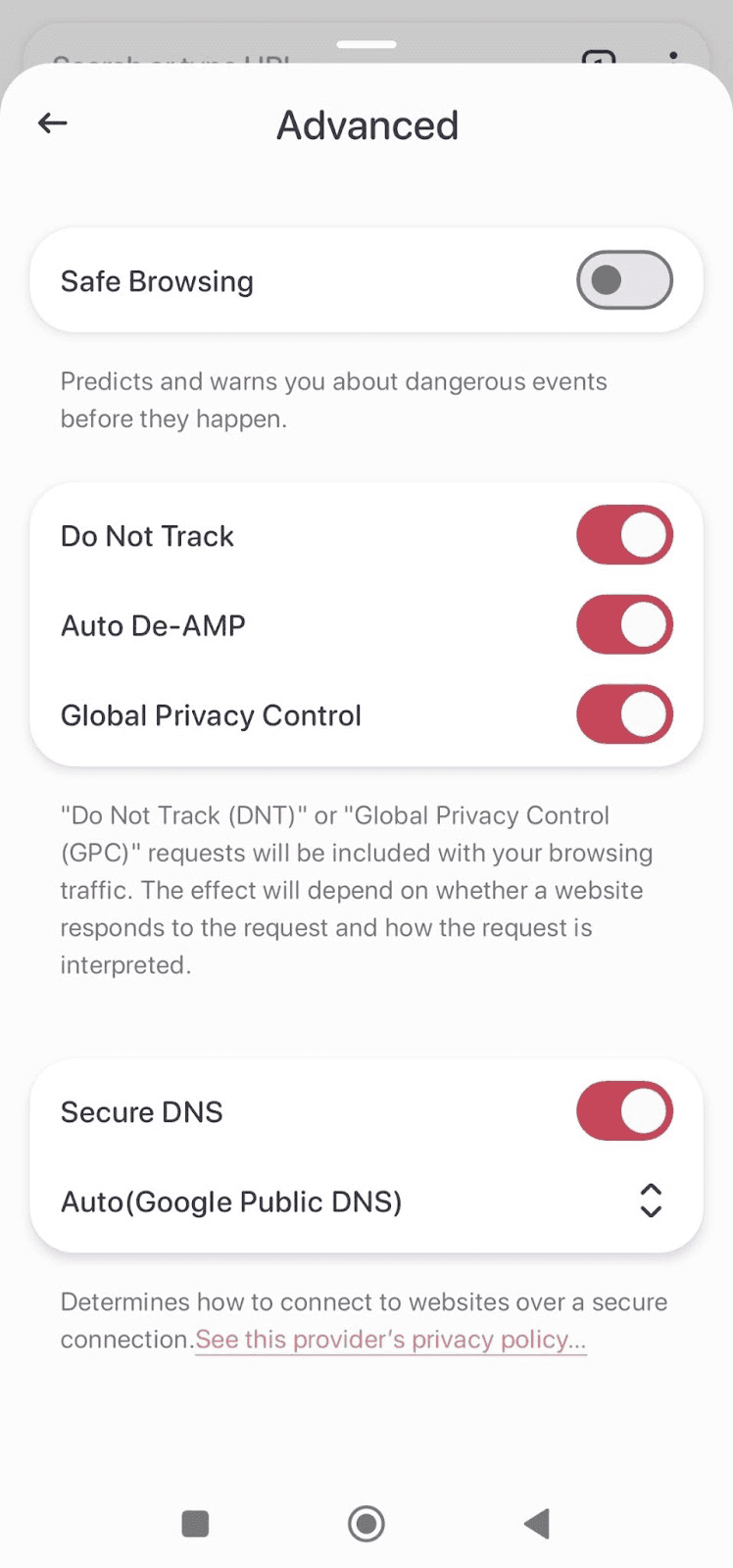
Task: Click the Do Not Track row label
Action: point(147,535)
